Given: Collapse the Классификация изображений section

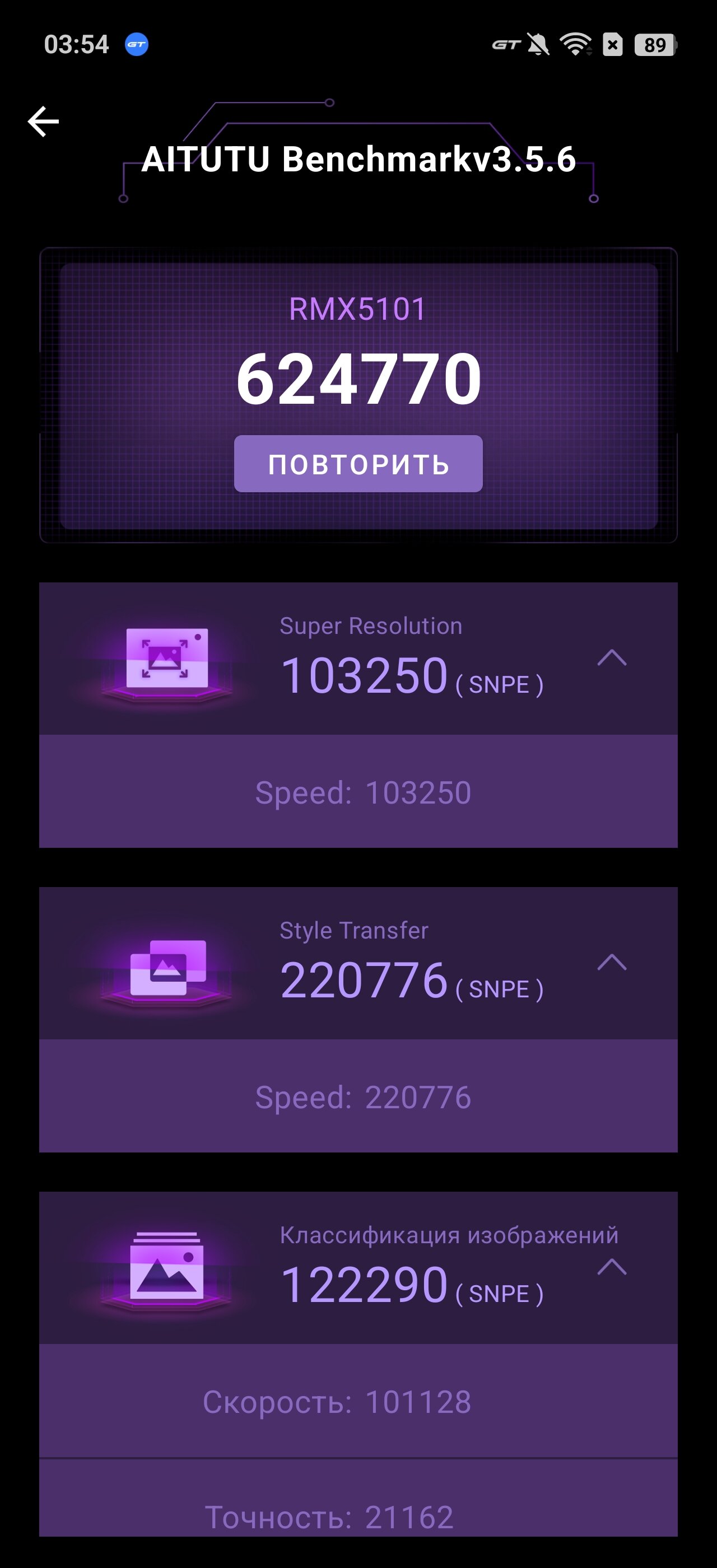Looking at the screenshot, I should [612, 1267].
